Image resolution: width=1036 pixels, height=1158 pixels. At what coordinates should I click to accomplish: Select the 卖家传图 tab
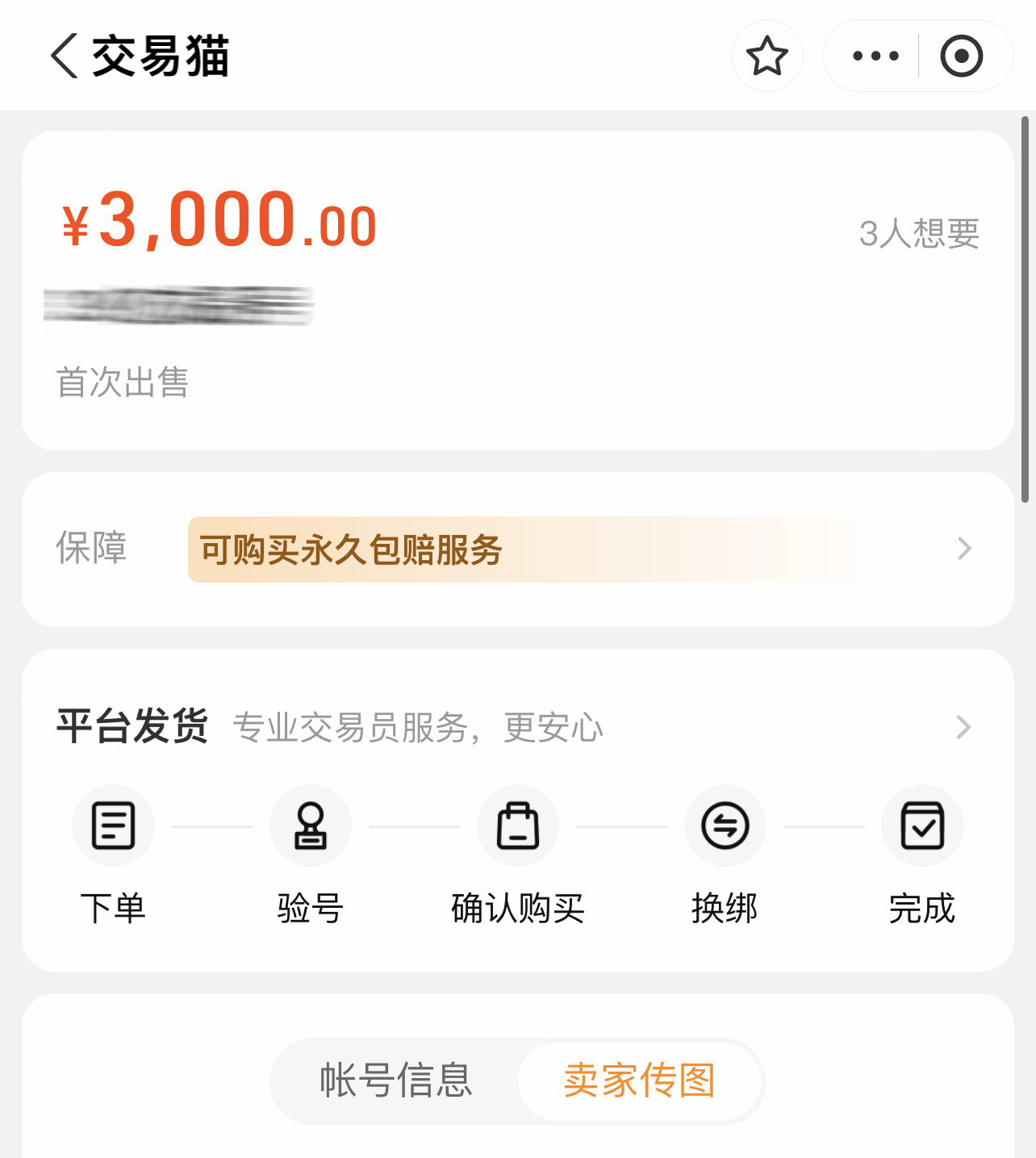click(x=639, y=1081)
